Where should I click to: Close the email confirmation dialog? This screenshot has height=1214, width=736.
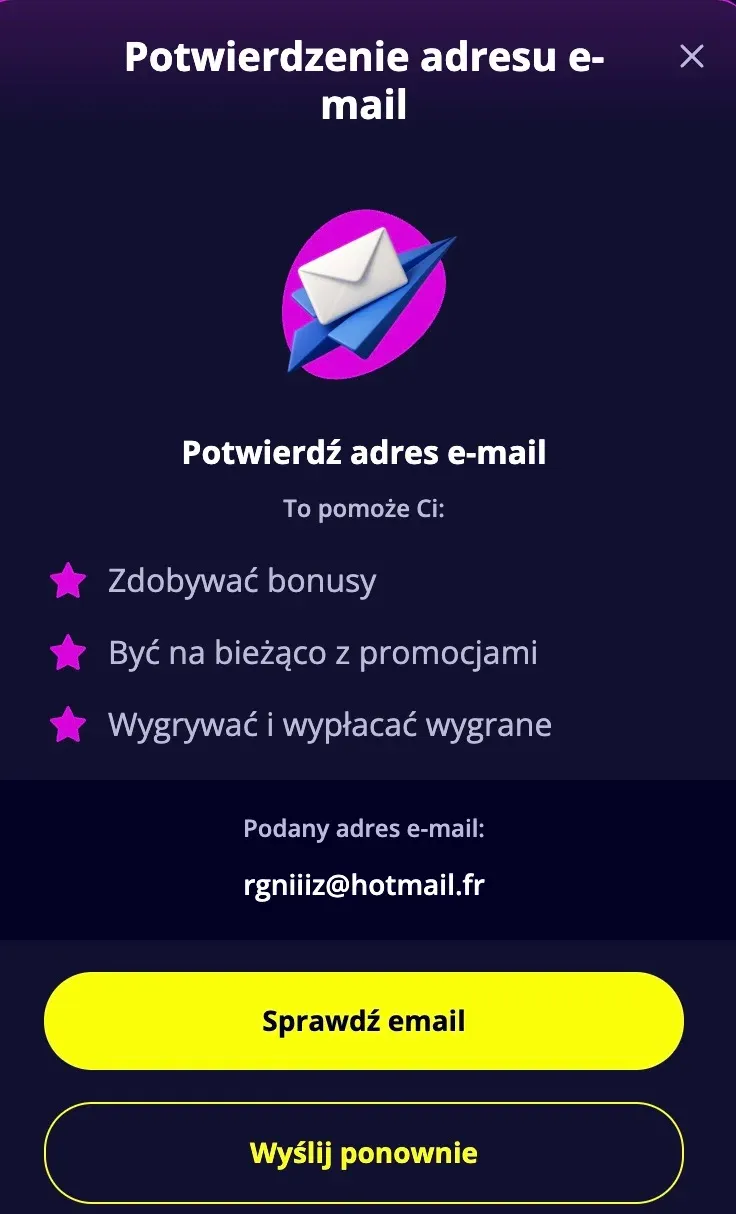[691, 57]
